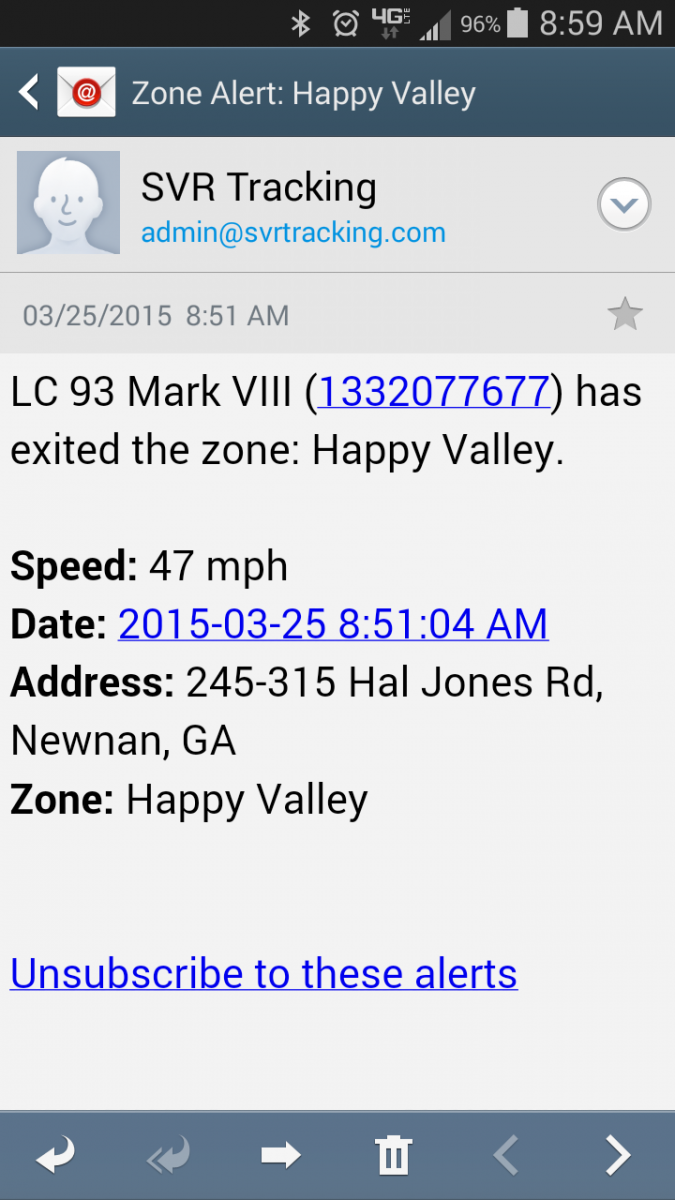Tap the 2015-03-25 8:51:04 AM date link
The width and height of the screenshot is (675, 1200).
click(x=333, y=624)
